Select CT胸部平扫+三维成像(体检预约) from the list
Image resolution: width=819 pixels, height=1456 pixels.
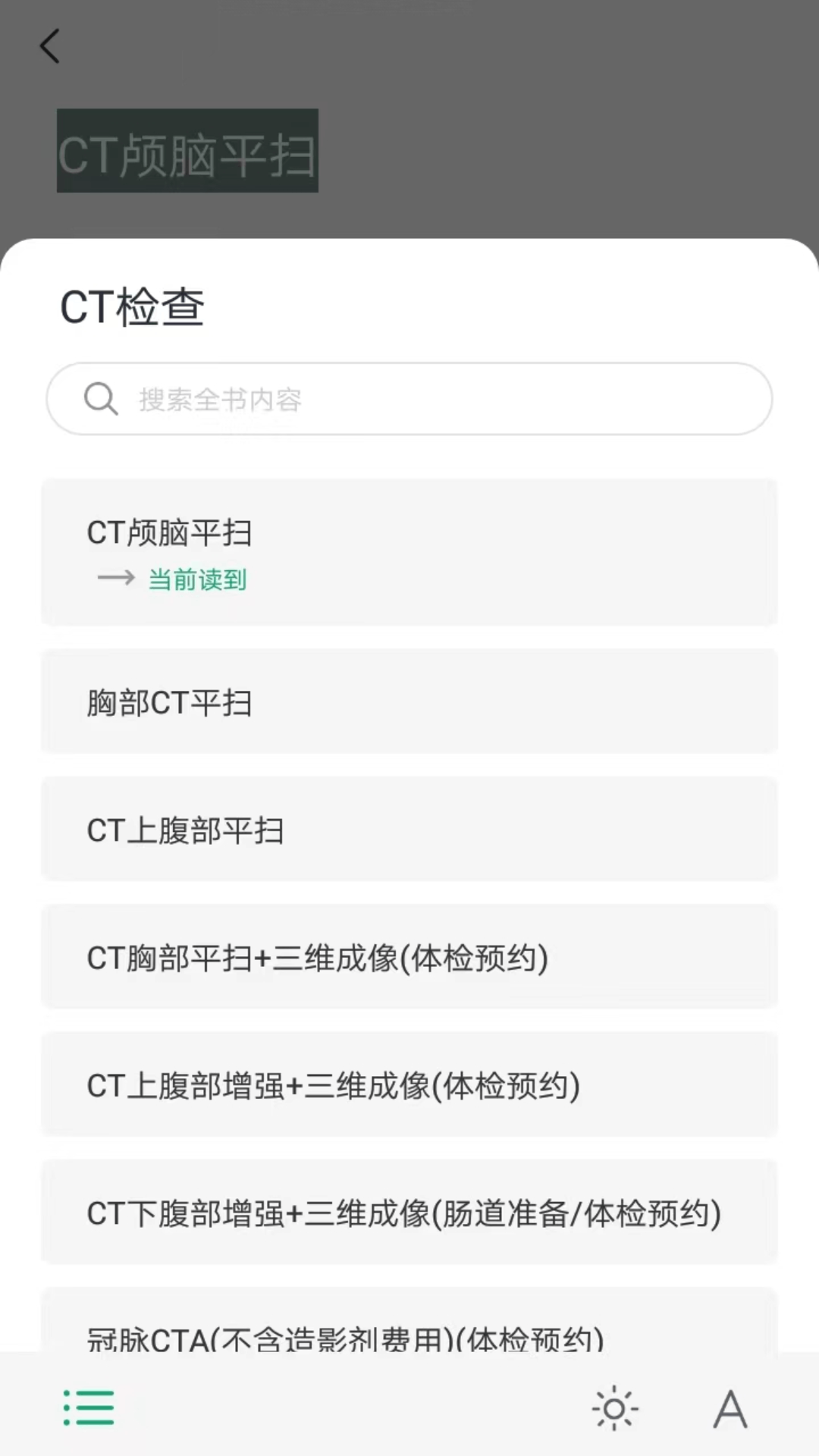coord(409,957)
